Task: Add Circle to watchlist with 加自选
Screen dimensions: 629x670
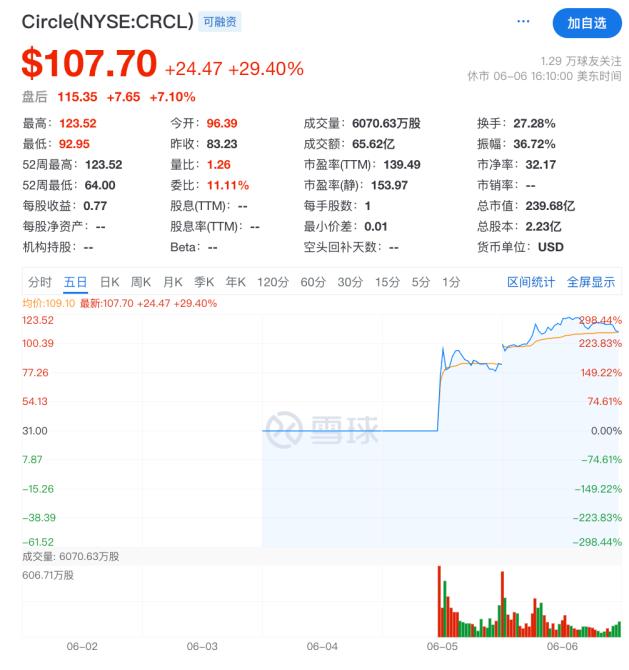Action: [x=586, y=22]
